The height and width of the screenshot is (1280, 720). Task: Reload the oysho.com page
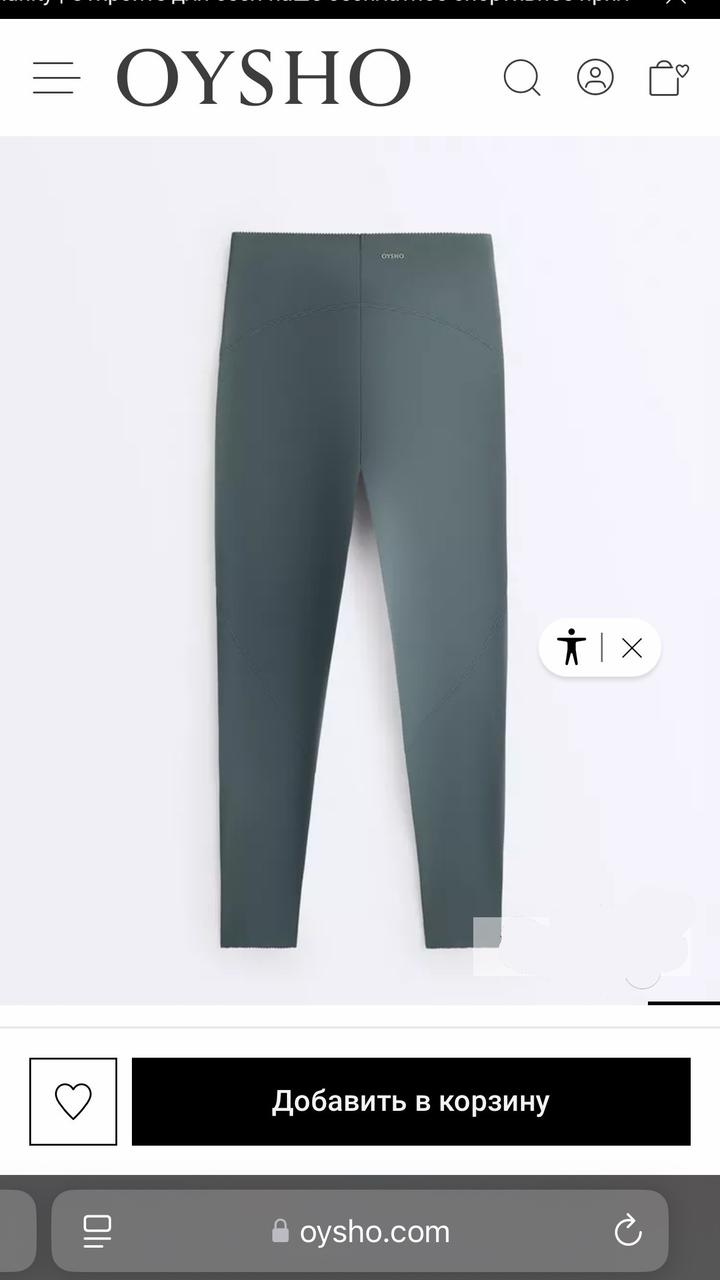628,1231
